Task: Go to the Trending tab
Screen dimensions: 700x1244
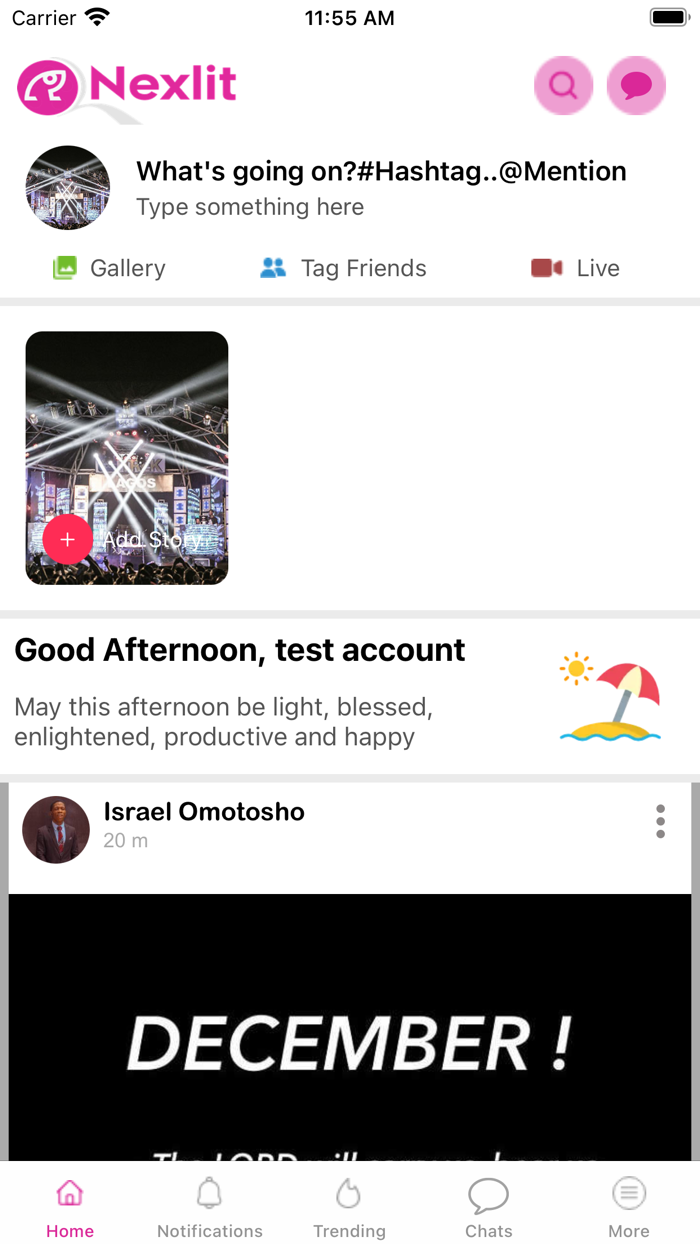Action: (x=349, y=1208)
